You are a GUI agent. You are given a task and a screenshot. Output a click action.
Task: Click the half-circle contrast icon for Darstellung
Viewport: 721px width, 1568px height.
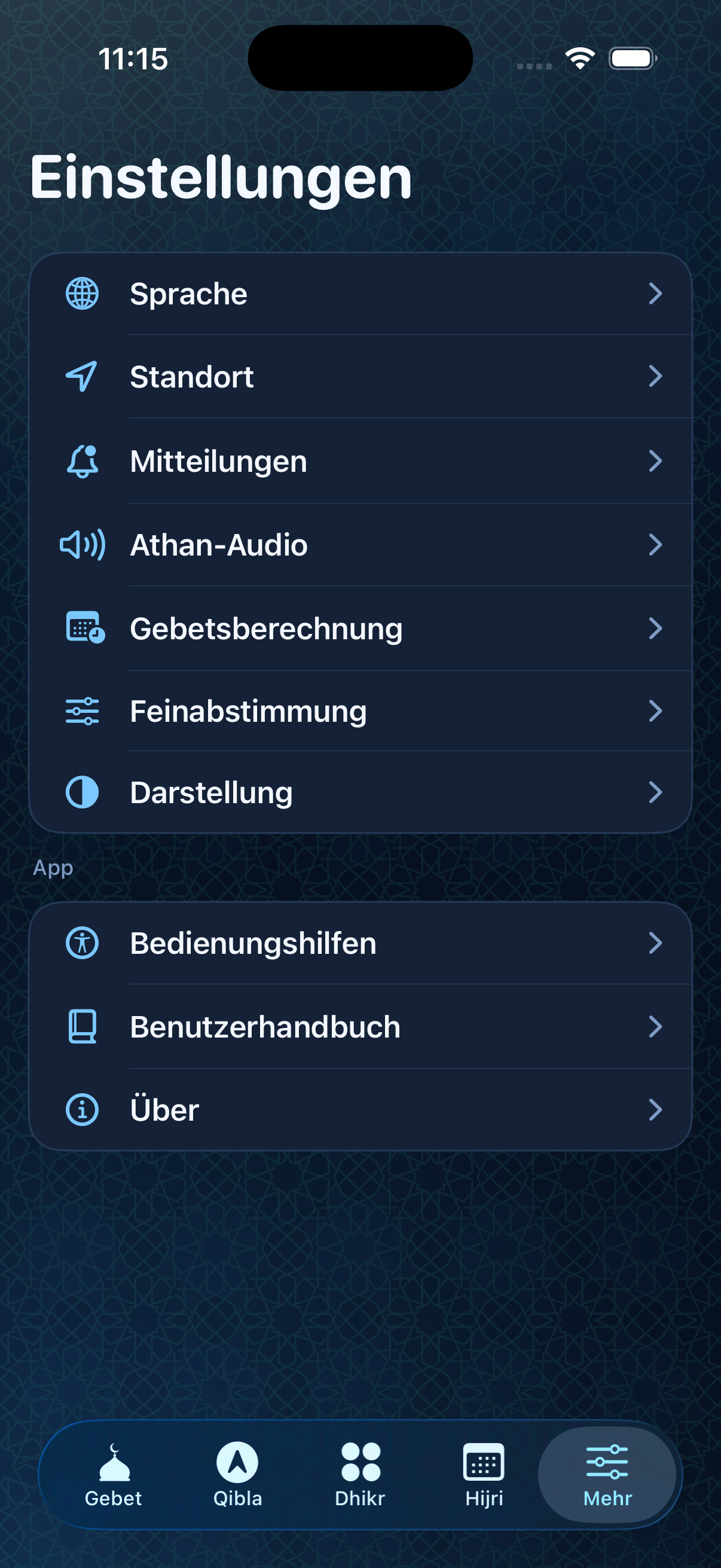83,792
